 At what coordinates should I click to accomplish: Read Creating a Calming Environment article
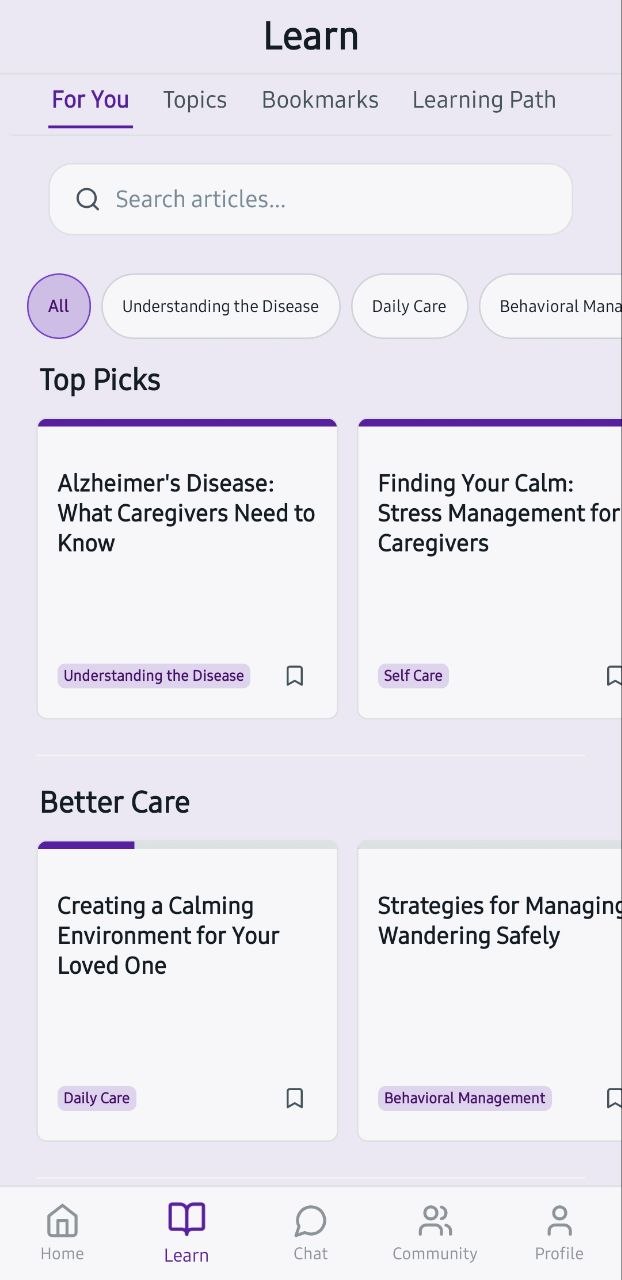point(187,960)
